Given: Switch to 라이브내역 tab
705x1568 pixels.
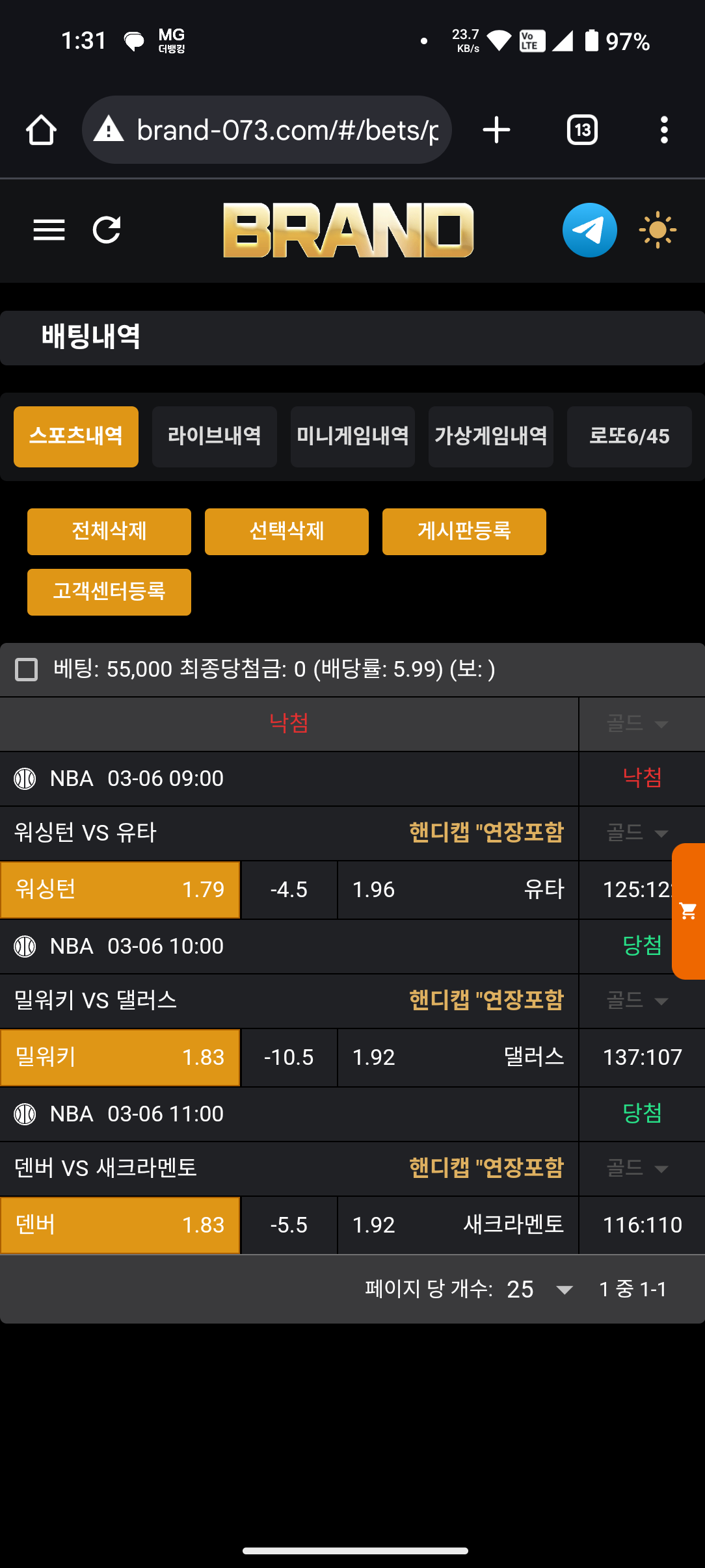Looking at the screenshot, I should tap(214, 436).
